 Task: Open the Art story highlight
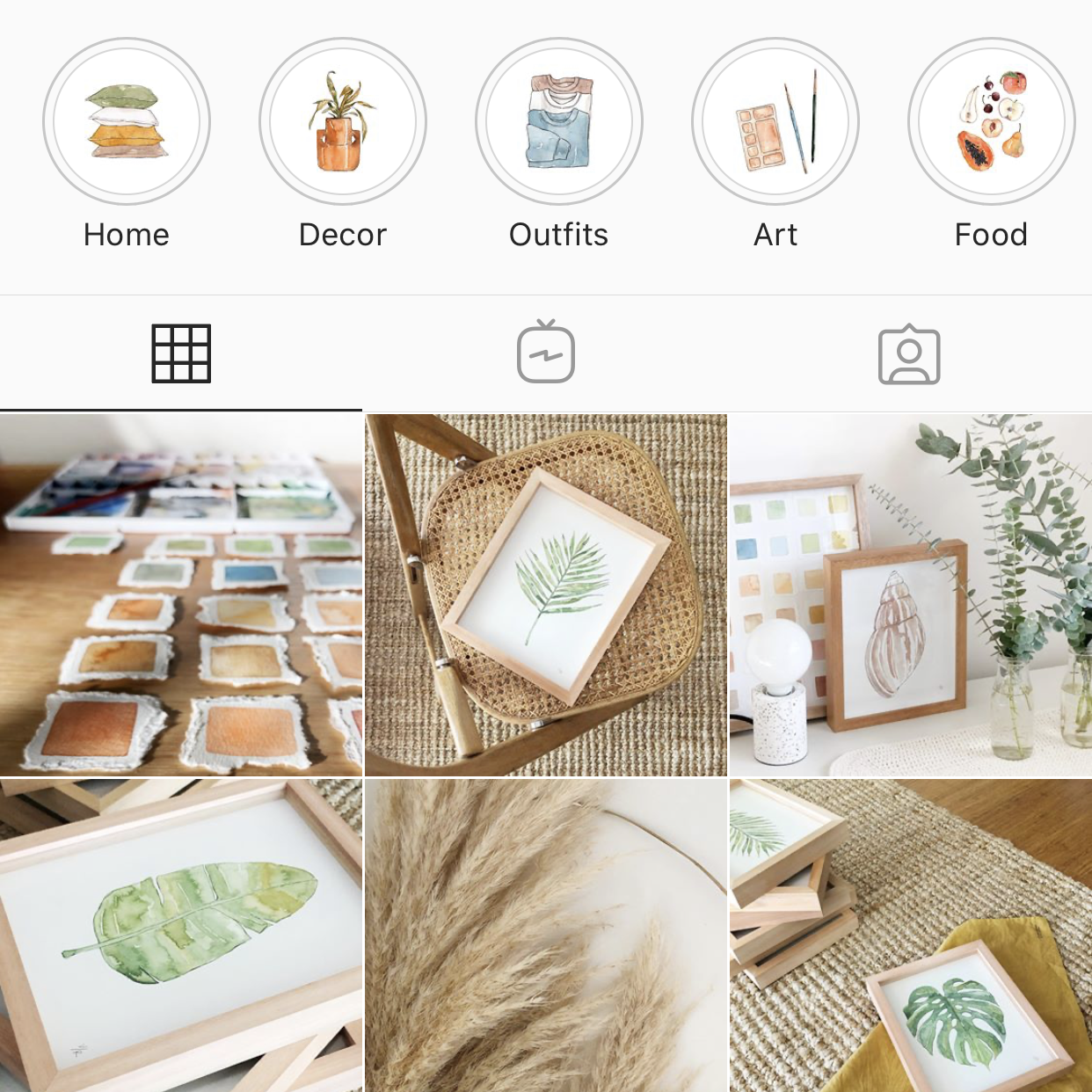tap(775, 121)
